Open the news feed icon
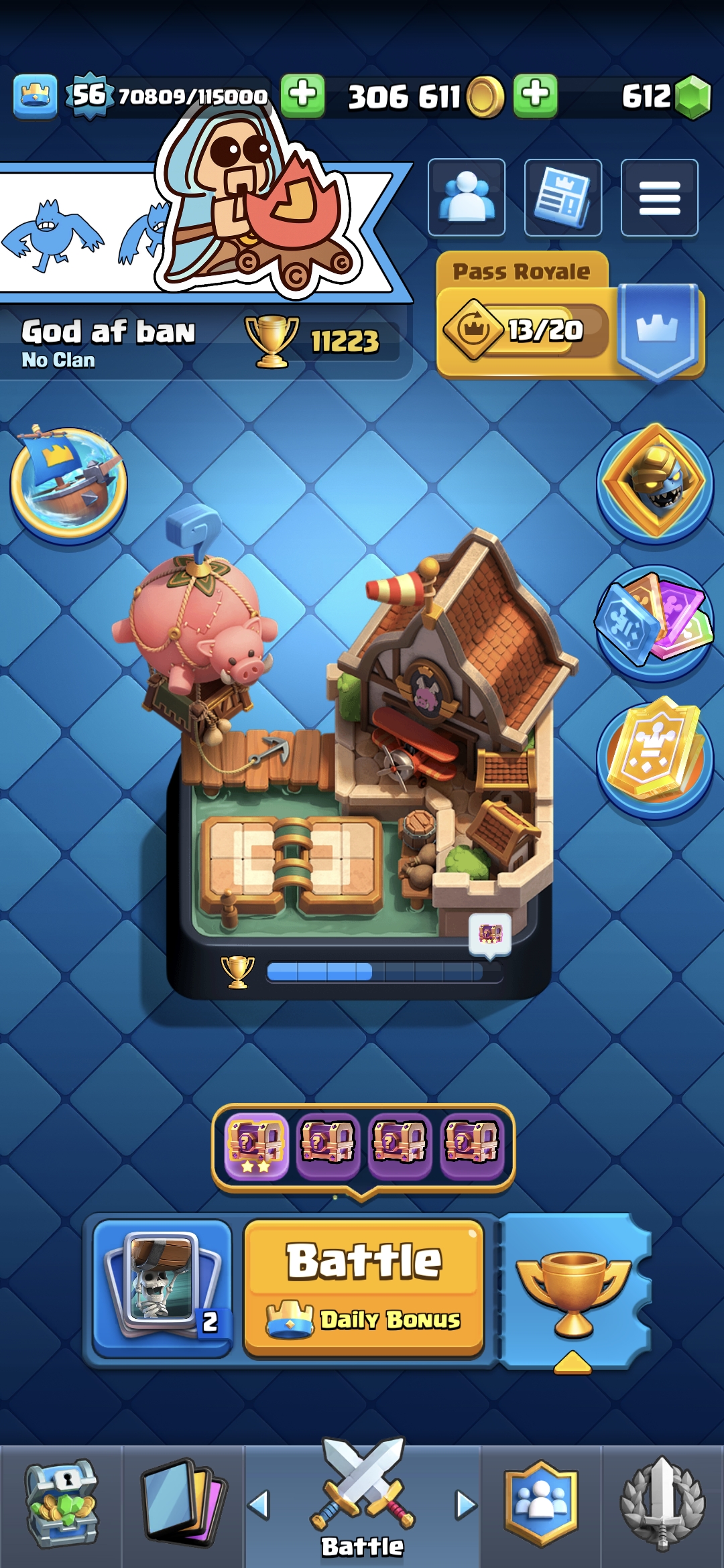724x1568 pixels. point(563,198)
